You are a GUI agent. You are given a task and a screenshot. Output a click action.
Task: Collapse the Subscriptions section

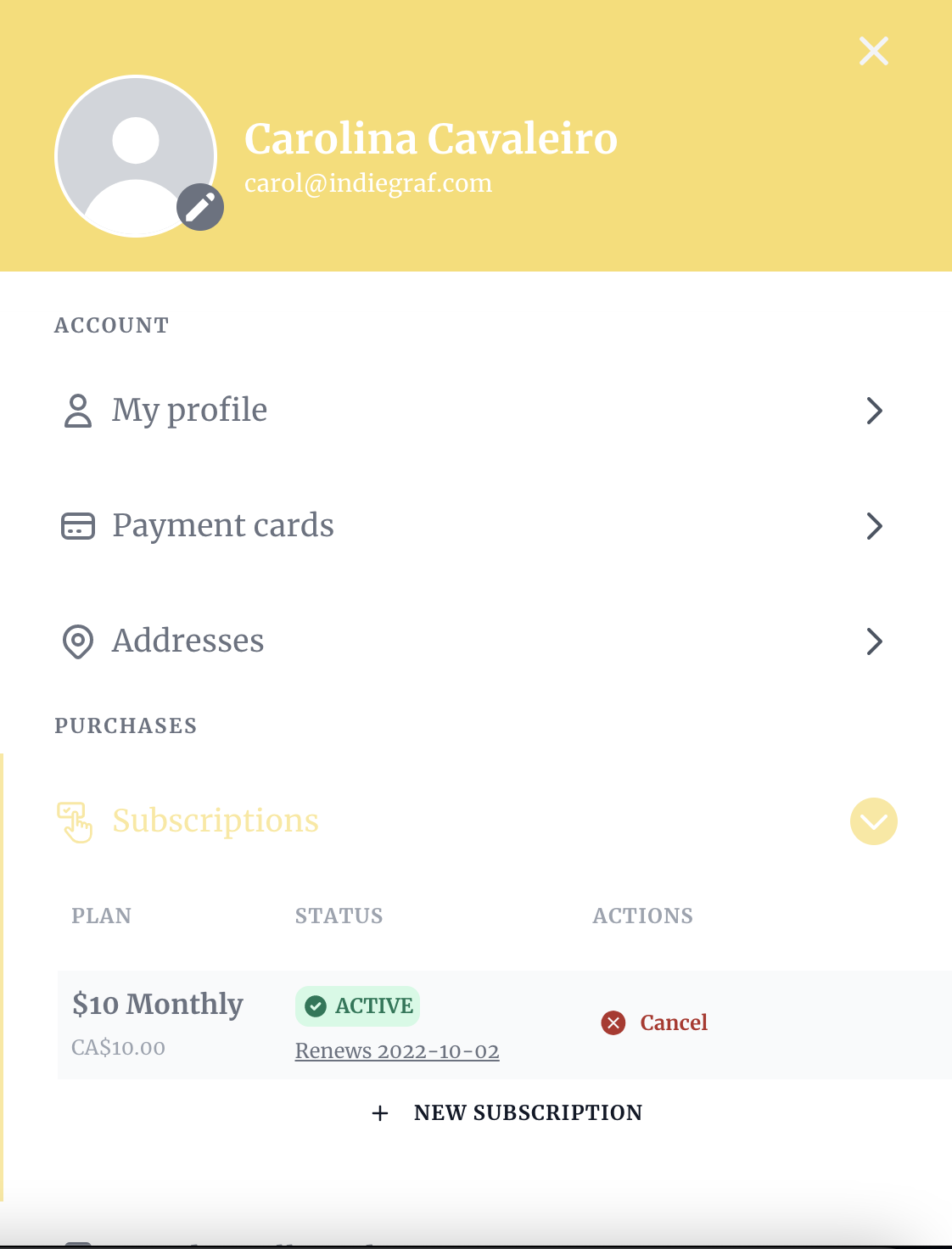tap(873, 821)
